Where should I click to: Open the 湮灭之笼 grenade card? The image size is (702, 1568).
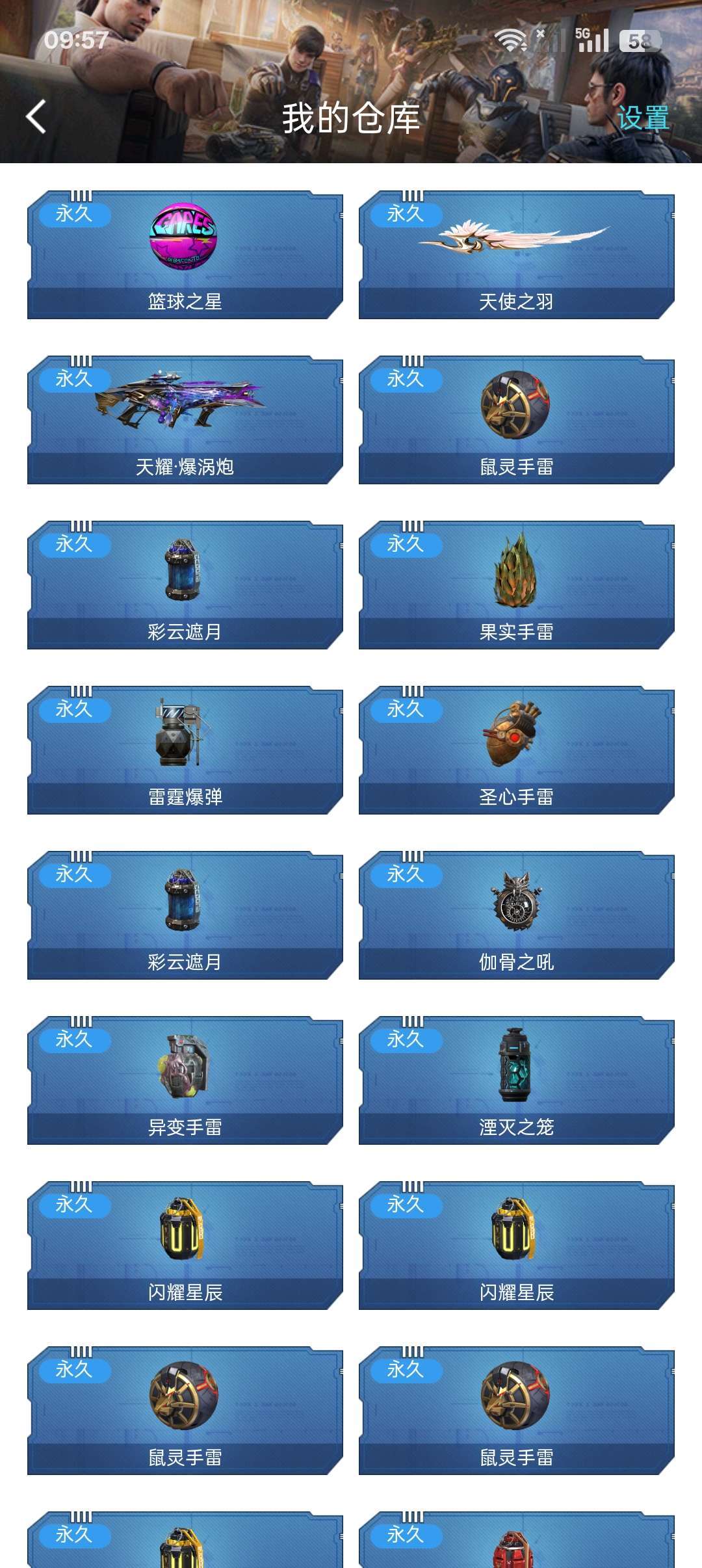(x=516, y=1080)
